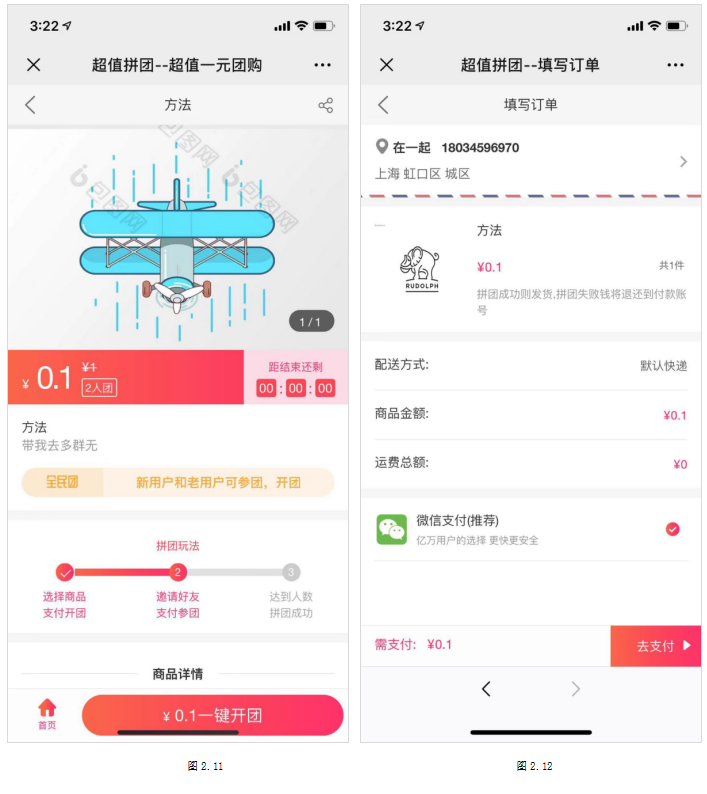
Task: Go back from the 方法 product page
Action: 30,105
